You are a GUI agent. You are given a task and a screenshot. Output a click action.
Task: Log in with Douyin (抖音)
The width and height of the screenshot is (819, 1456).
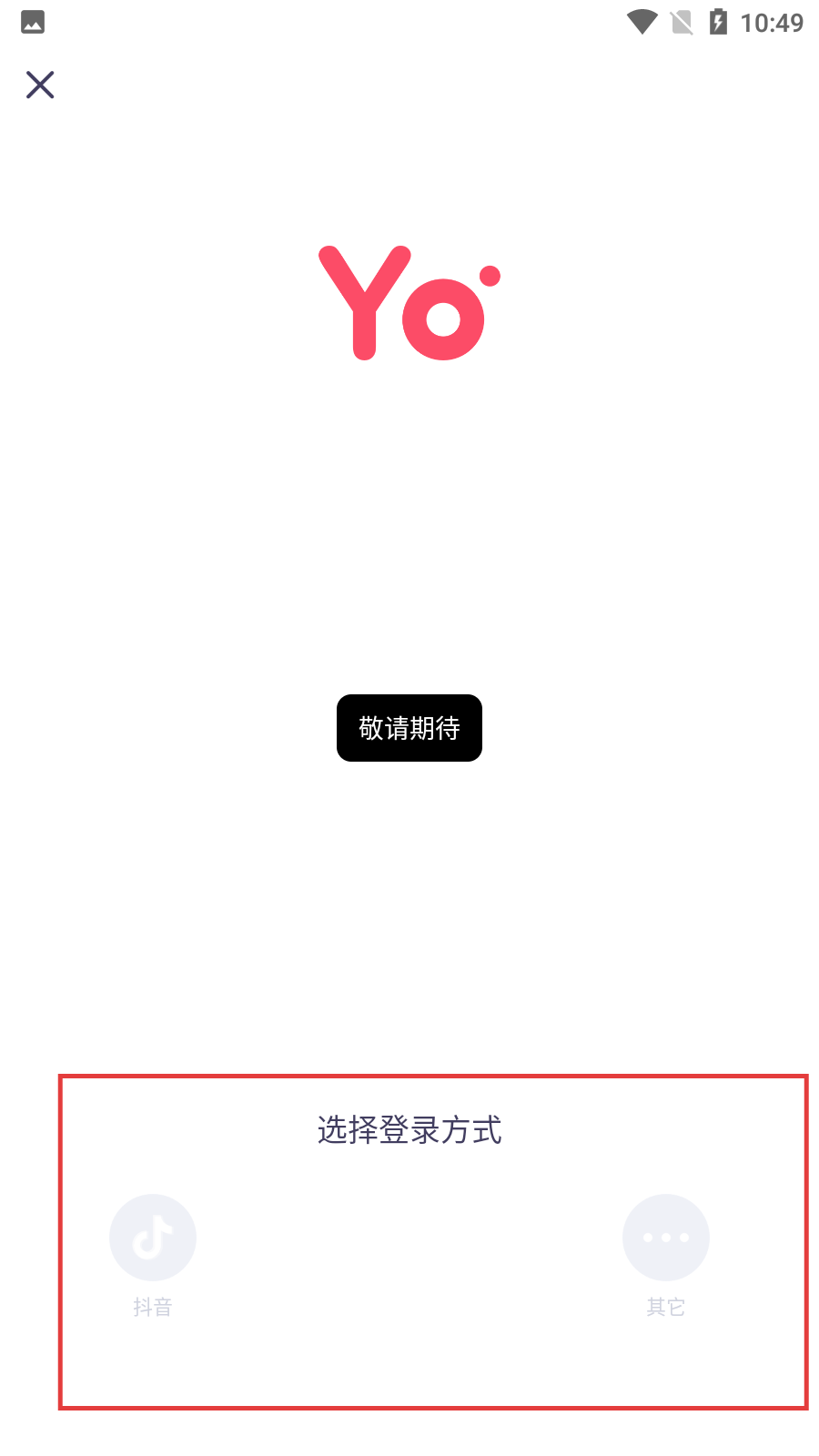(153, 1238)
